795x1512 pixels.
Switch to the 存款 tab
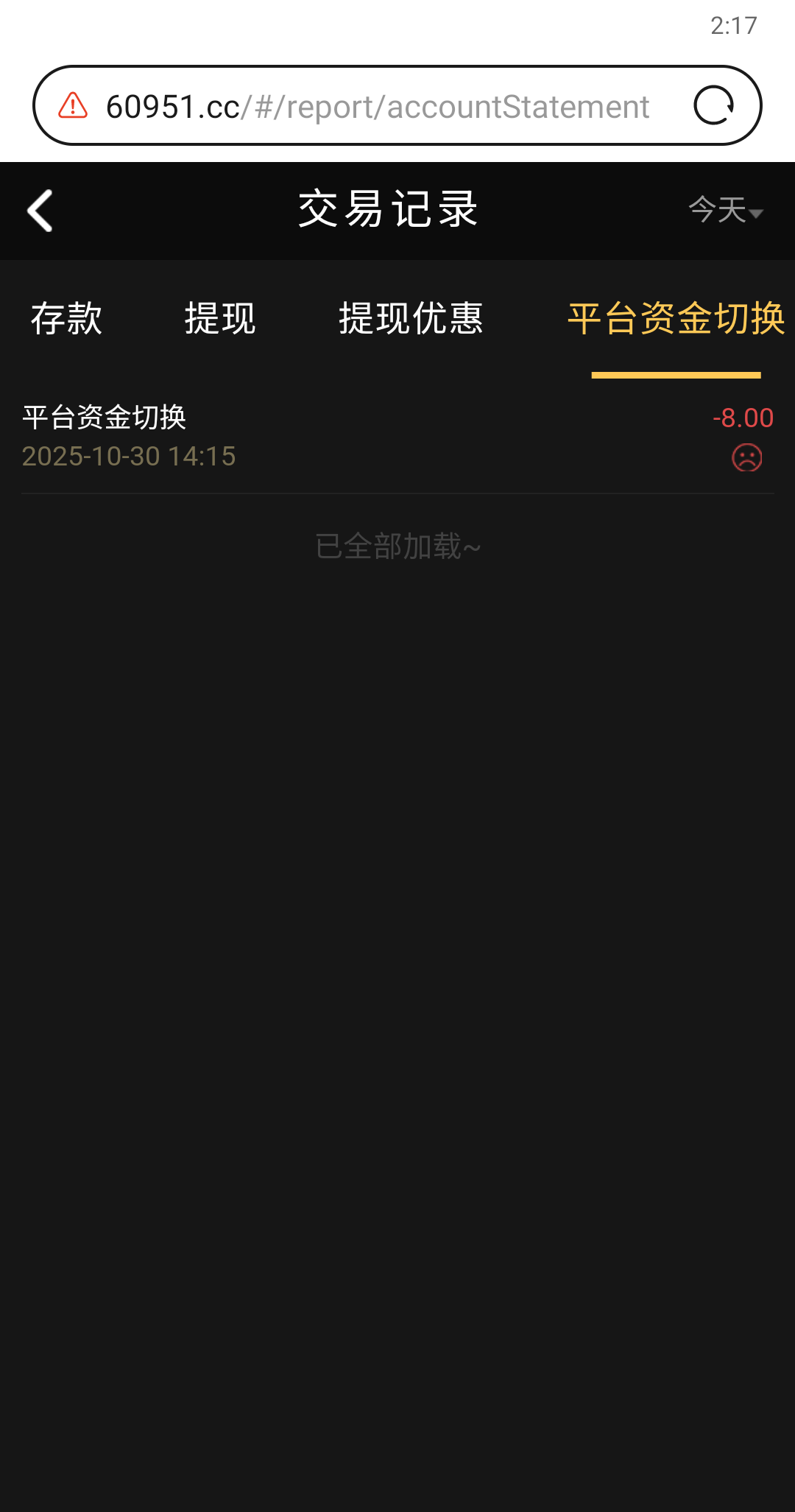click(66, 319)
